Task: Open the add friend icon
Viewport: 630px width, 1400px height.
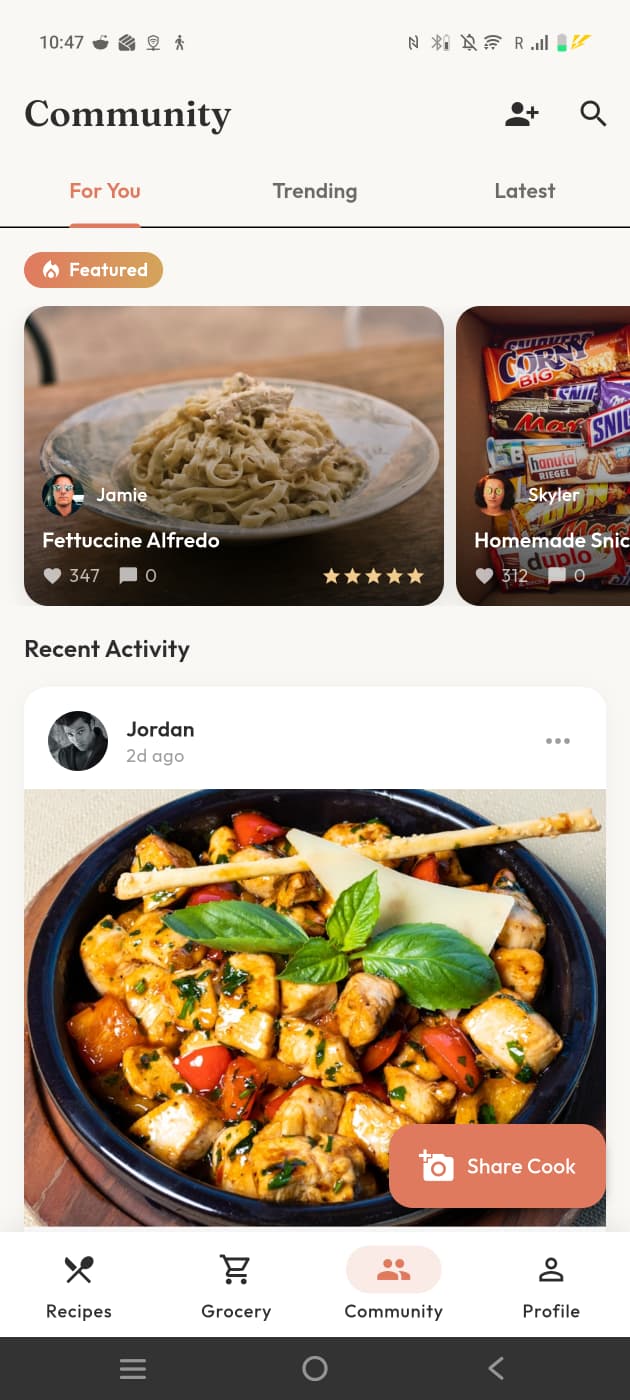Action: (521, 114)
